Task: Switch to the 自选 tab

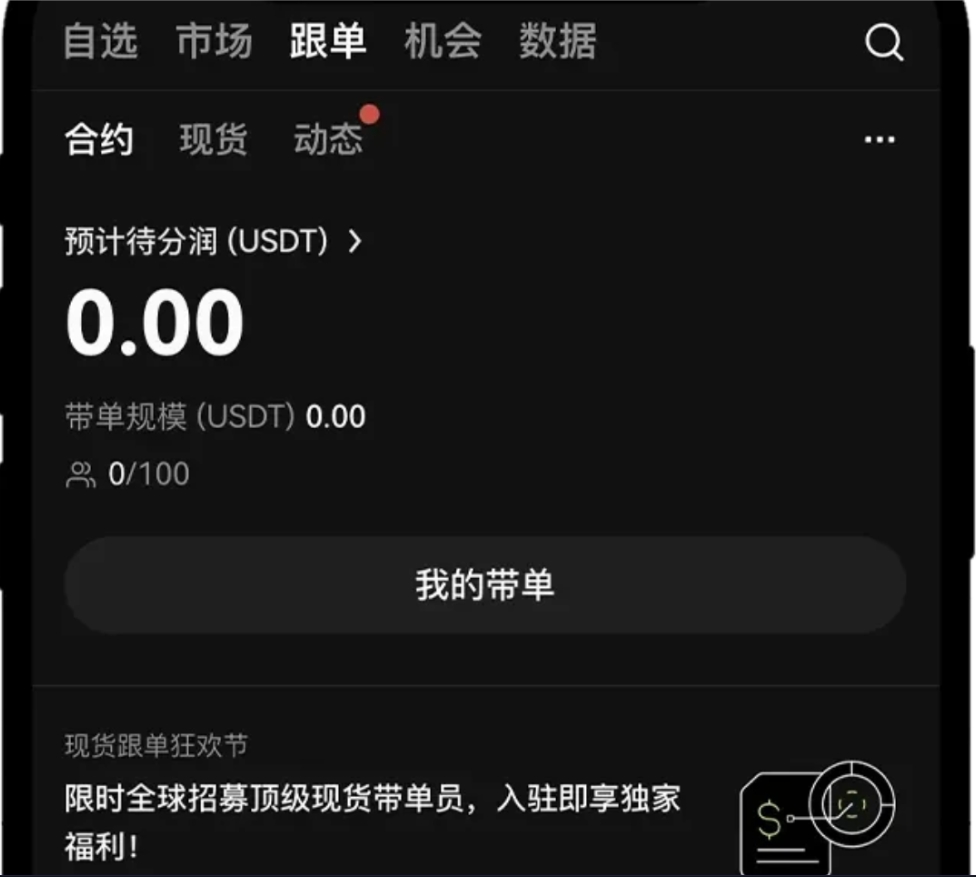Action: pos(100,42)
